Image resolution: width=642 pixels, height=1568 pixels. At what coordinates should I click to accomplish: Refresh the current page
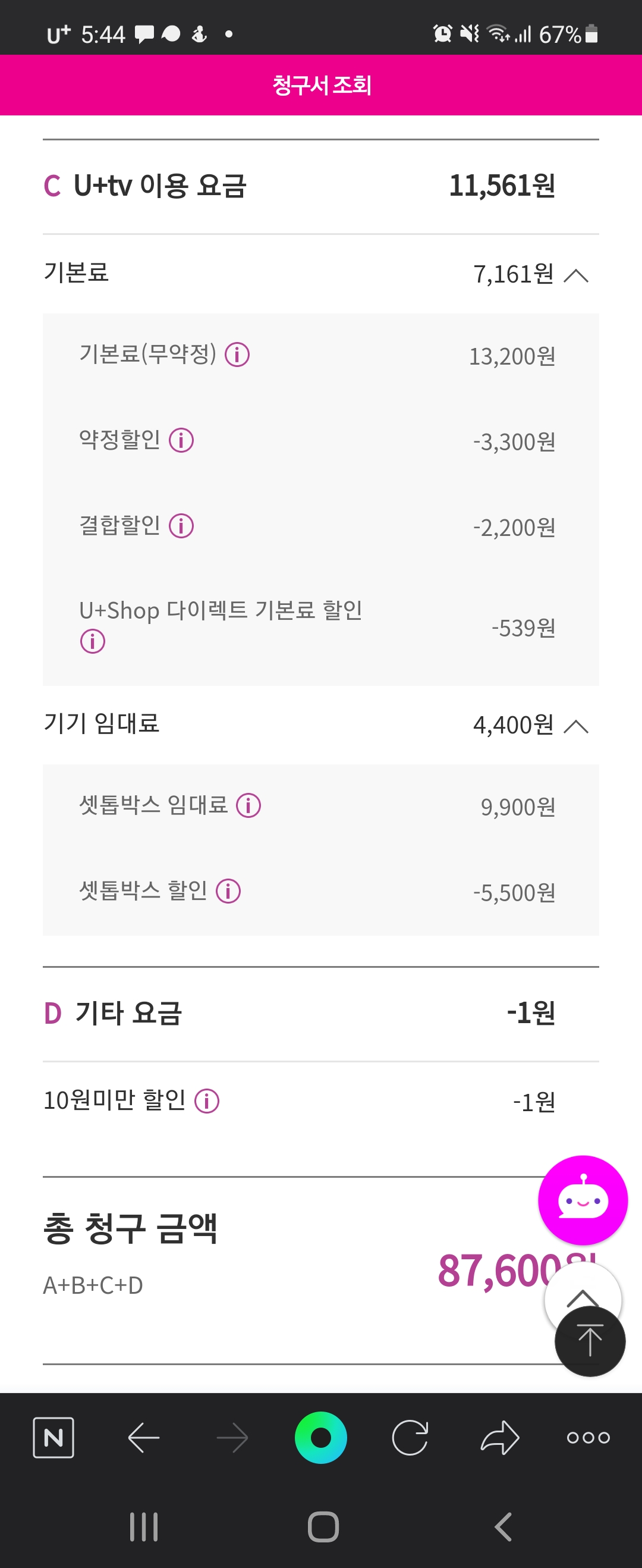(410, 1438)
